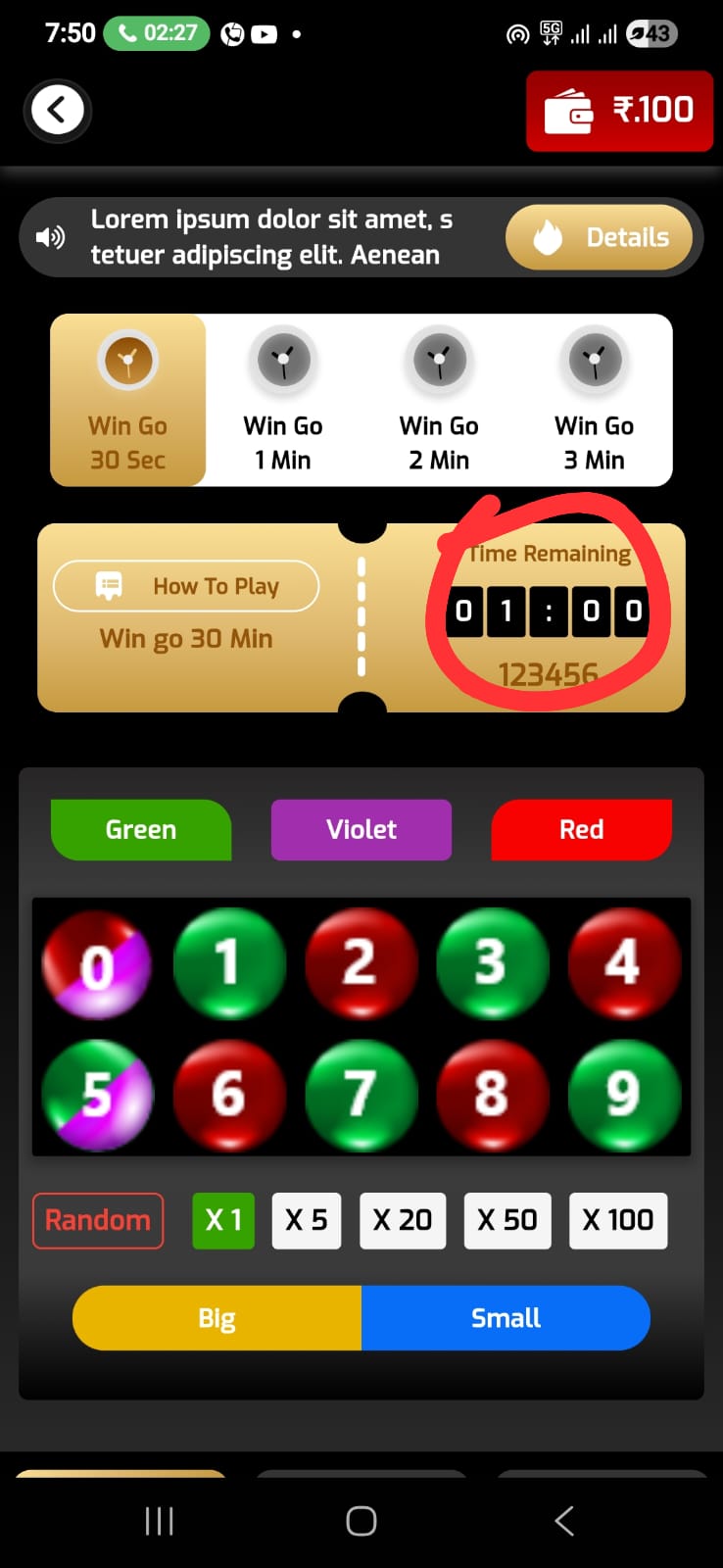Tap the Random button
723x1568 pixels.
click(98, 1220)
